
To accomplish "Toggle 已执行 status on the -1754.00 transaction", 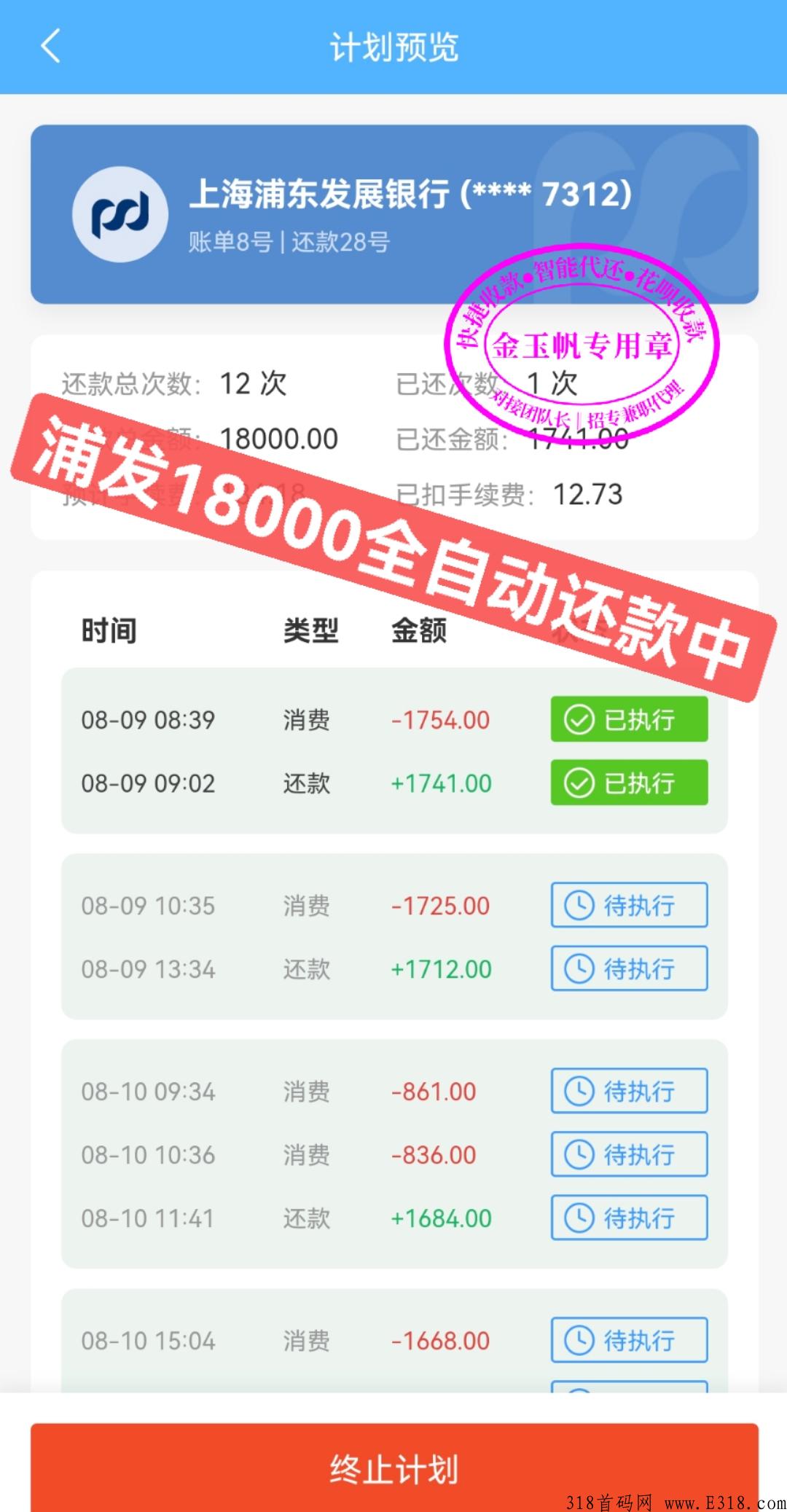I will click(628, 718).
